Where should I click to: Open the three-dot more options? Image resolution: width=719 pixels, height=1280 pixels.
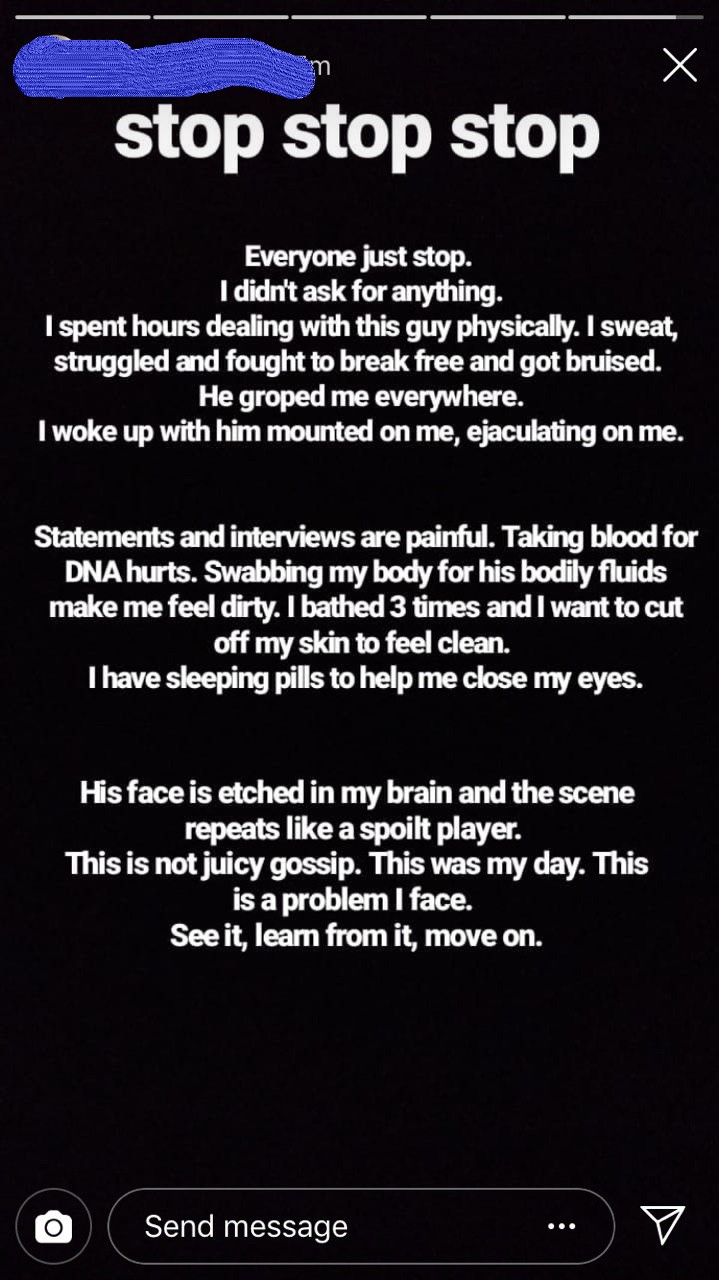click(x=561, y=1226)
